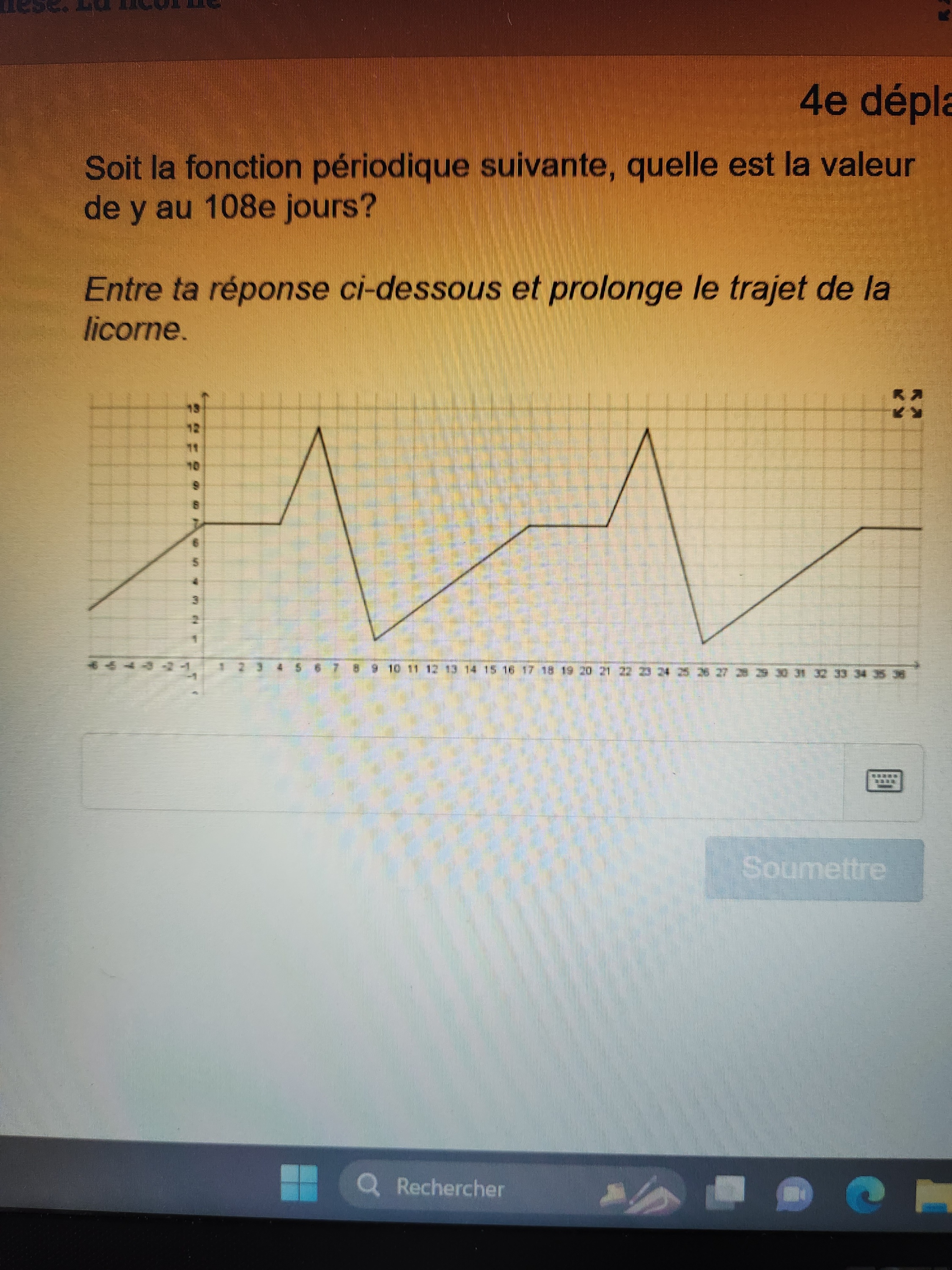The width and height of the screenshot is (952, 1270).
Task: Submit the answer with Soumettre
Action: tap(814, 869)
